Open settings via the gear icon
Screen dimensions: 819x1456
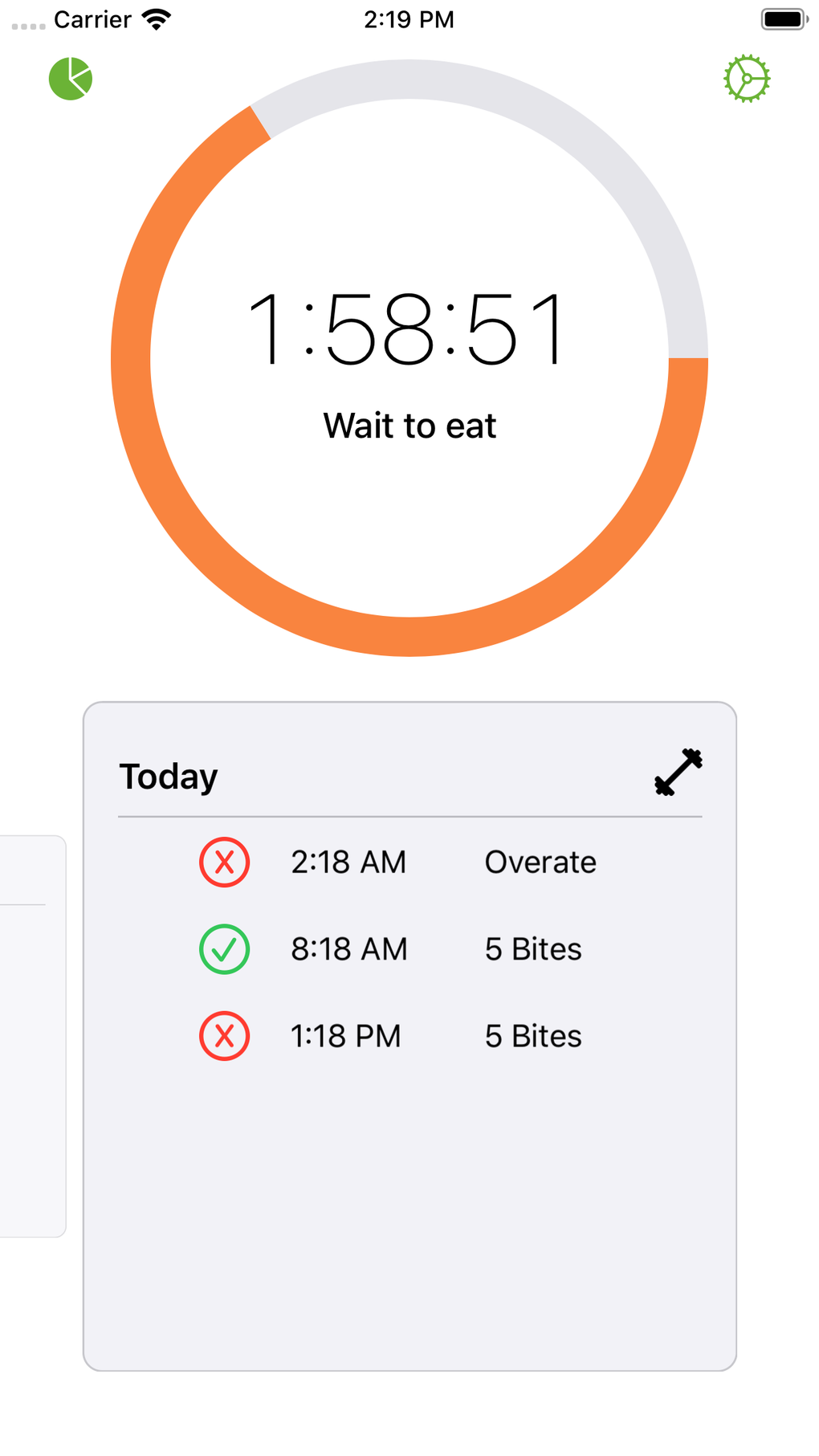pyautogui.click(x=747, y=79)
